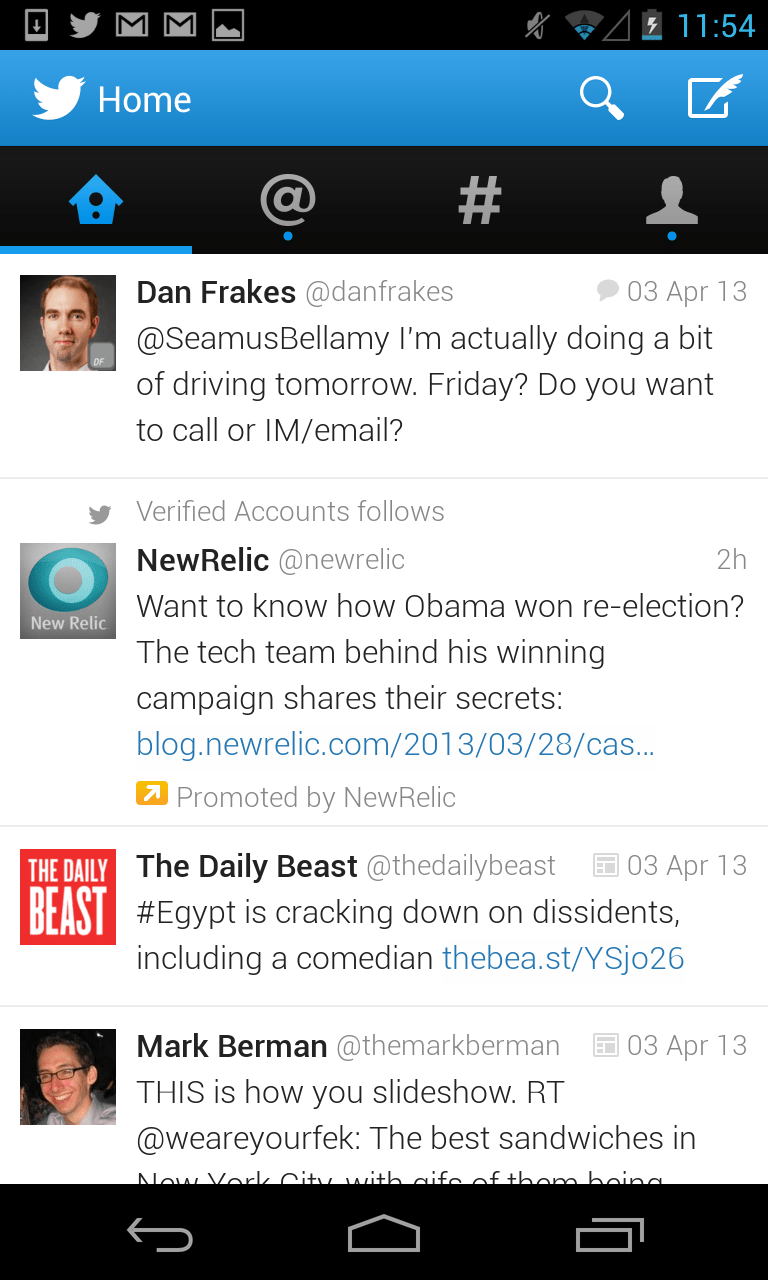Click the speech bubble icon on Dan Frakes' tweet
Screen dimensions: 768x1280
(608, 290)
